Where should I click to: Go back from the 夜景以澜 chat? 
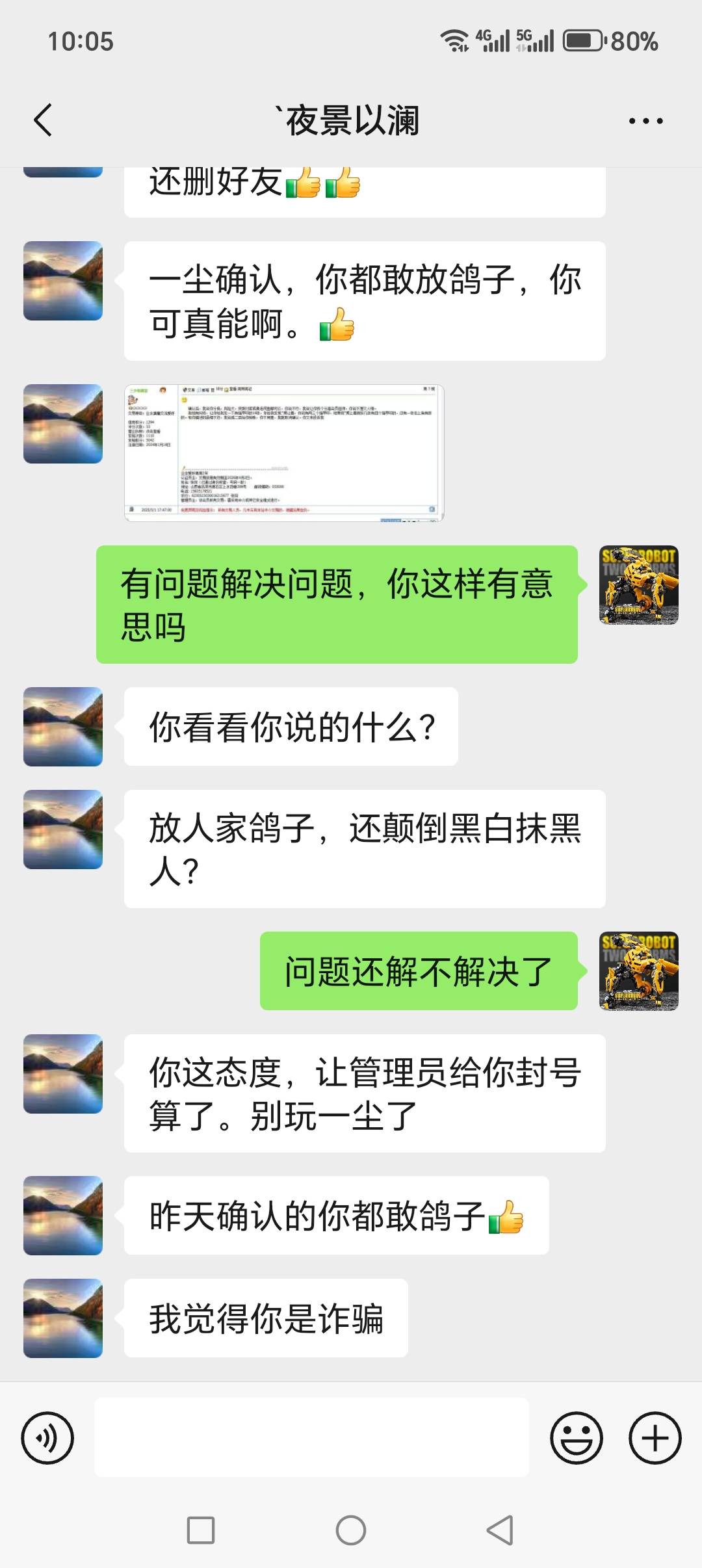tap(43, 120)
